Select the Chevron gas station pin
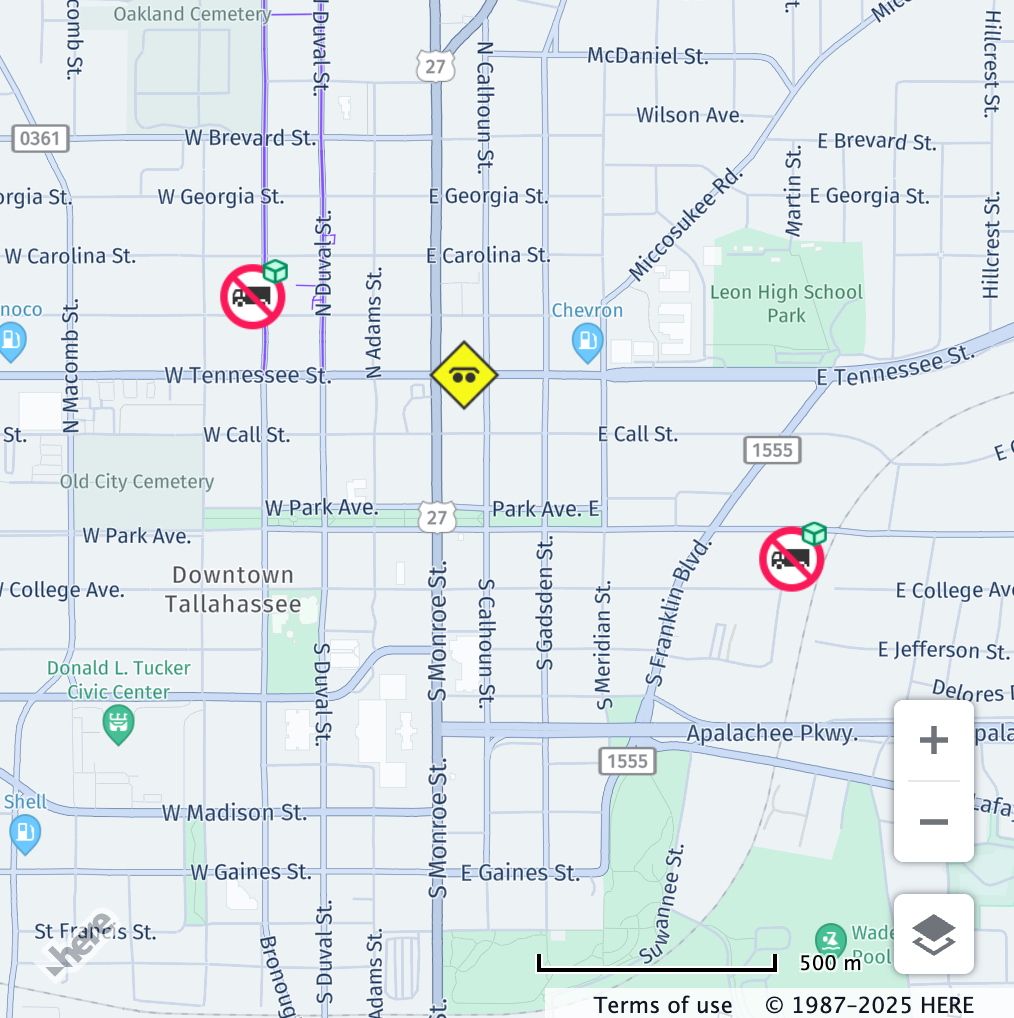 click(x=587, y=343)
